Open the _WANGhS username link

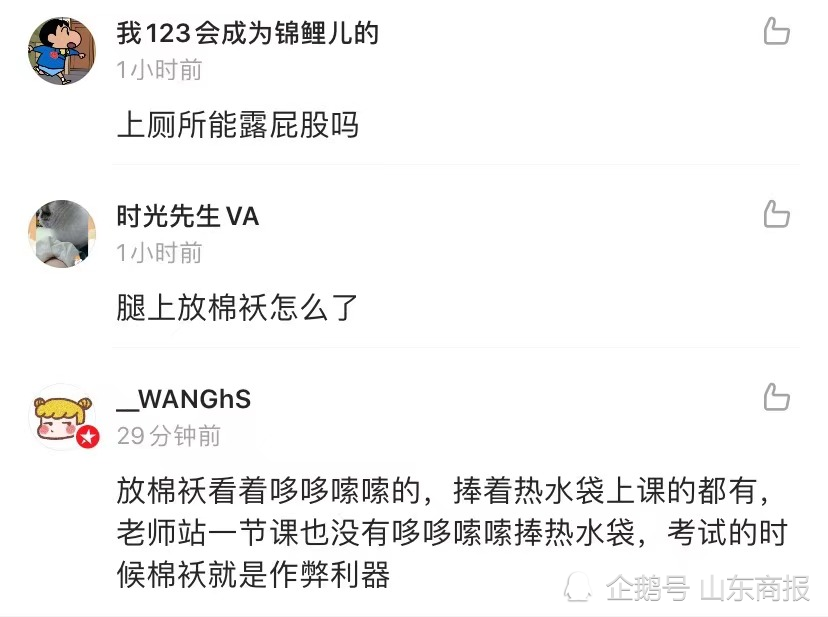coord(184,399)
